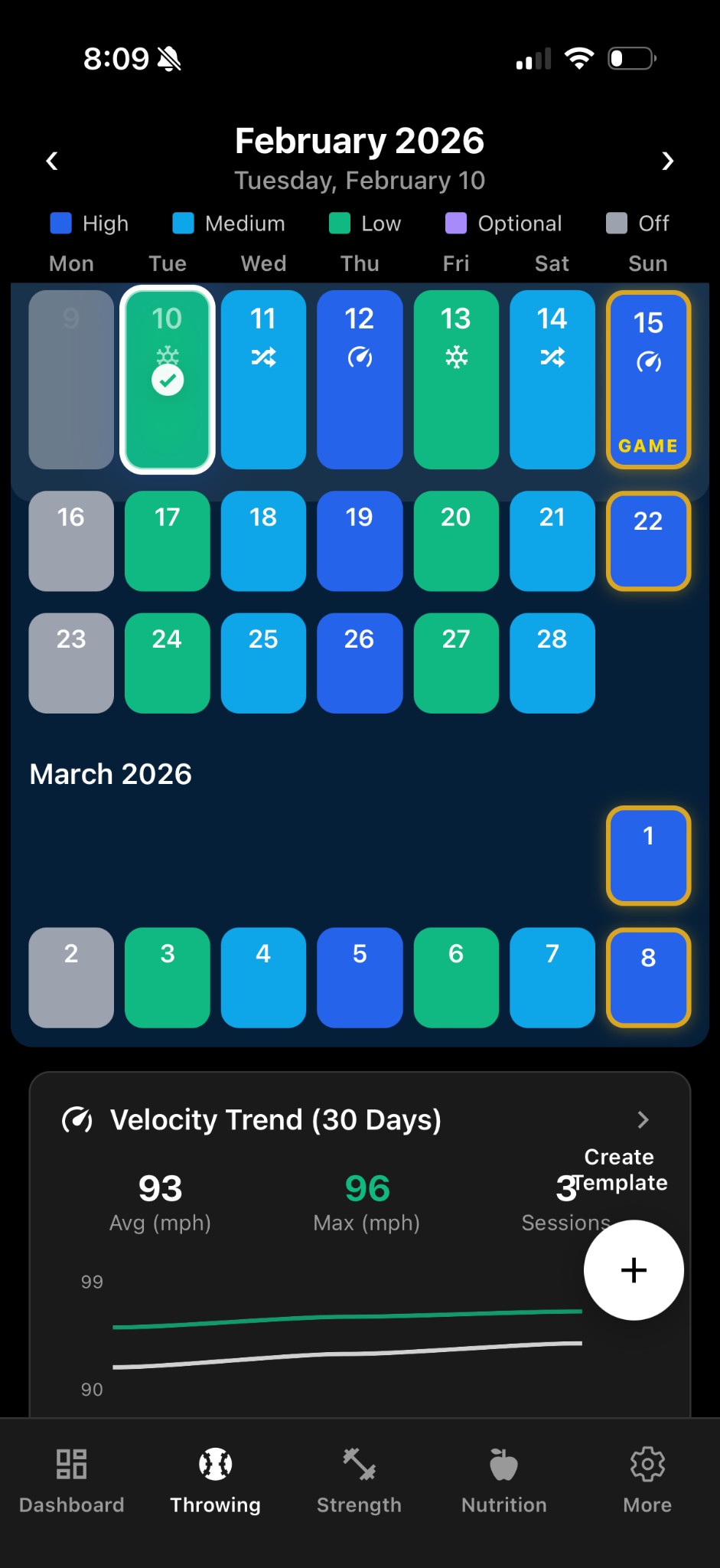Tap the velocity gauge icon on February 12
The image size is (720, 1568).
click(360, 355)
